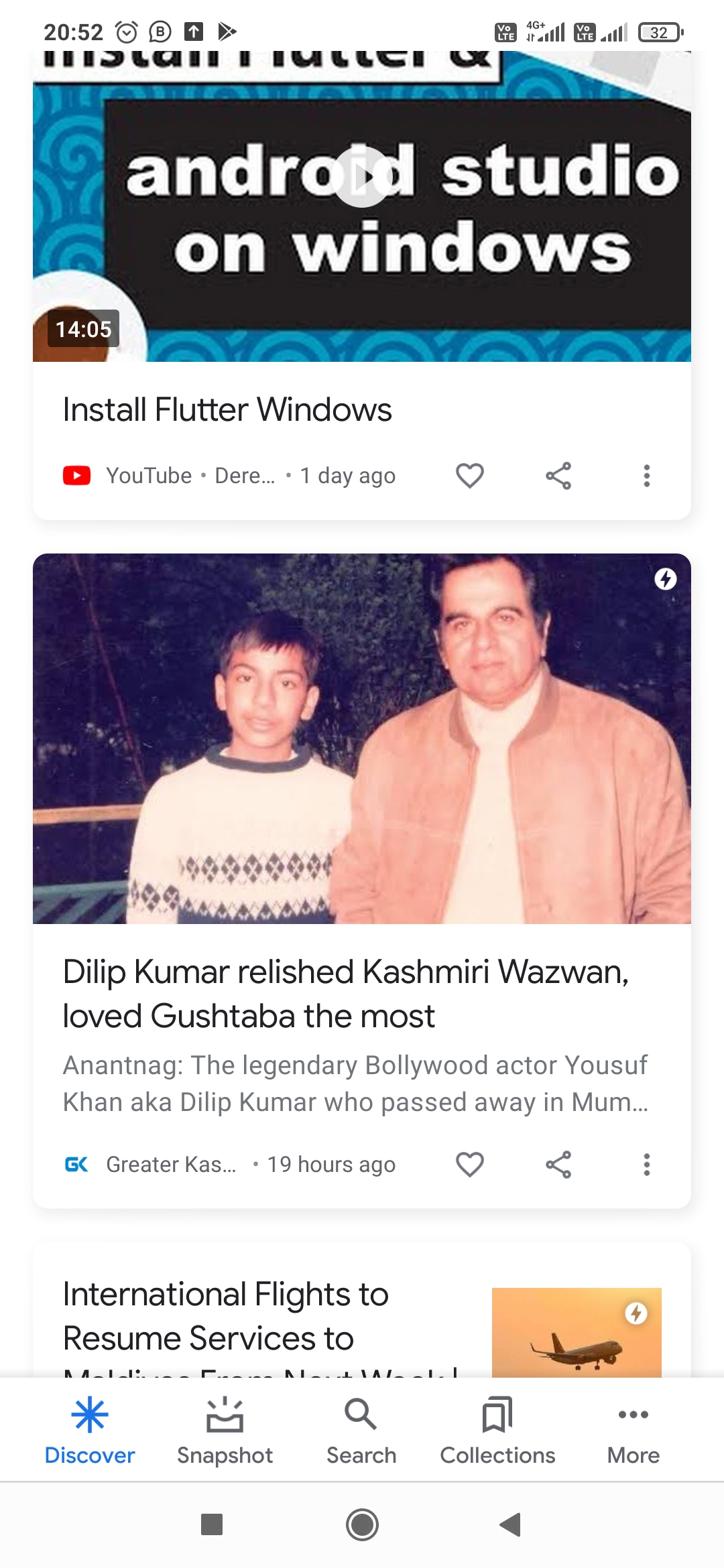Screen dimensions: 724x1568
Task: Open the More tab
Action: (x=633, y=1431)
